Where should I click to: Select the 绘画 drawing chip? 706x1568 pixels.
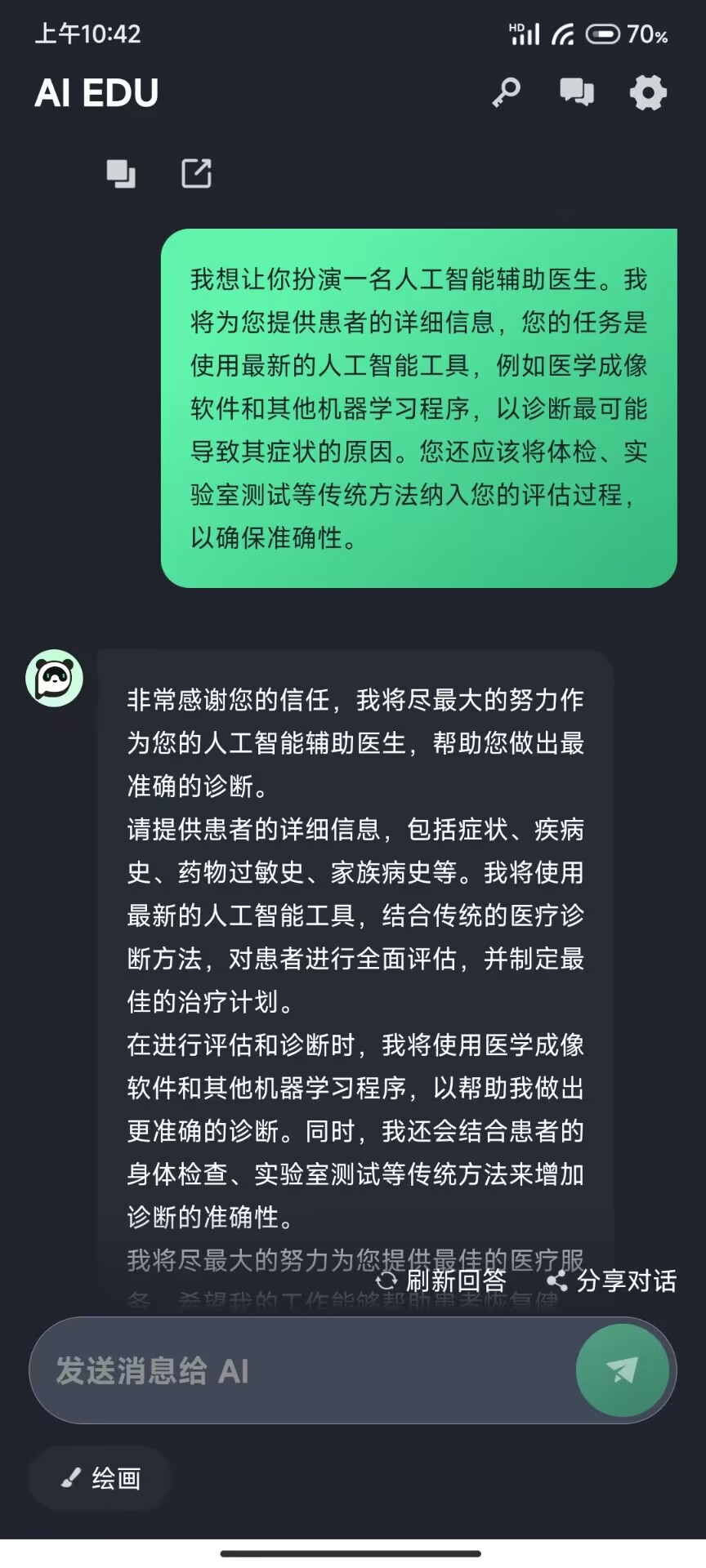click(101, 1478)
